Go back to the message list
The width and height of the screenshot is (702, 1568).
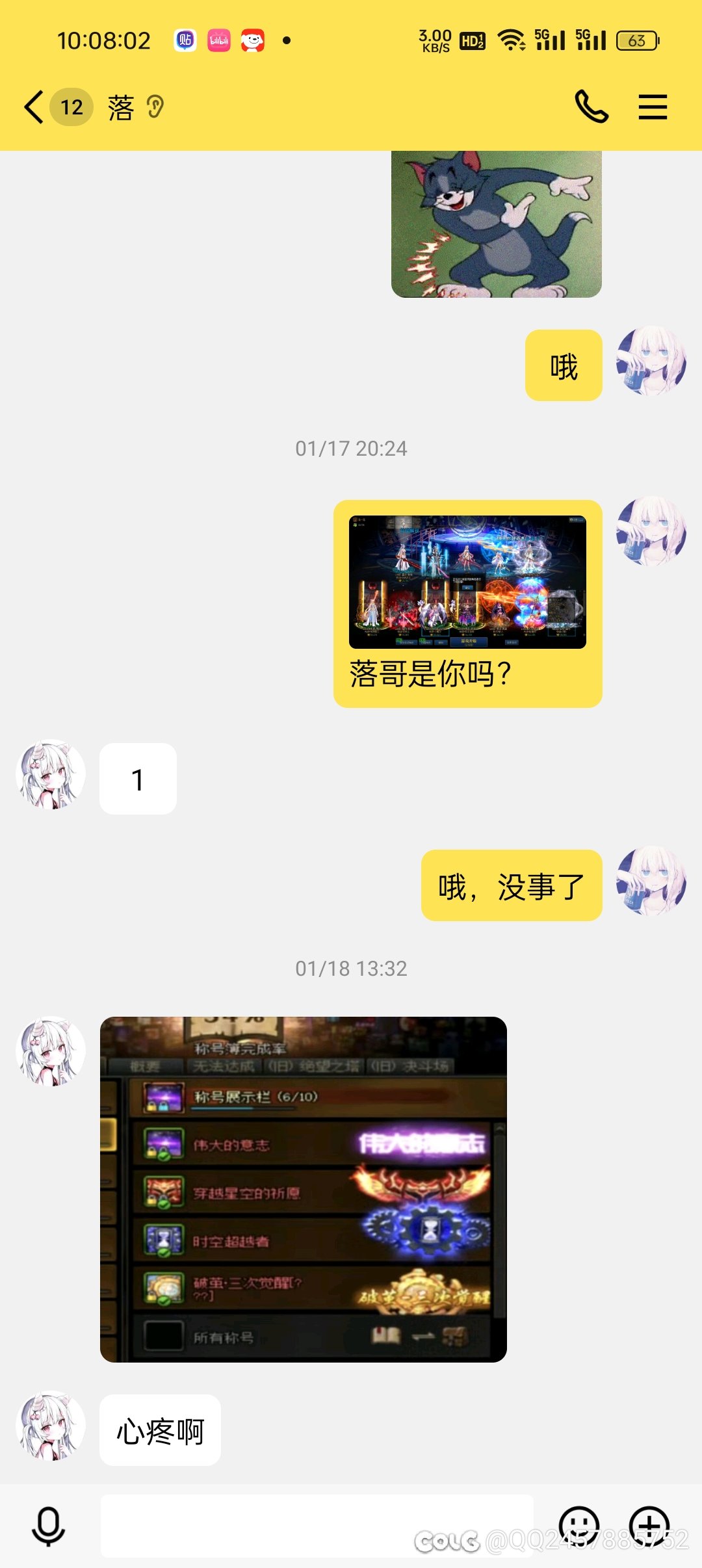[x=34, y=107]
